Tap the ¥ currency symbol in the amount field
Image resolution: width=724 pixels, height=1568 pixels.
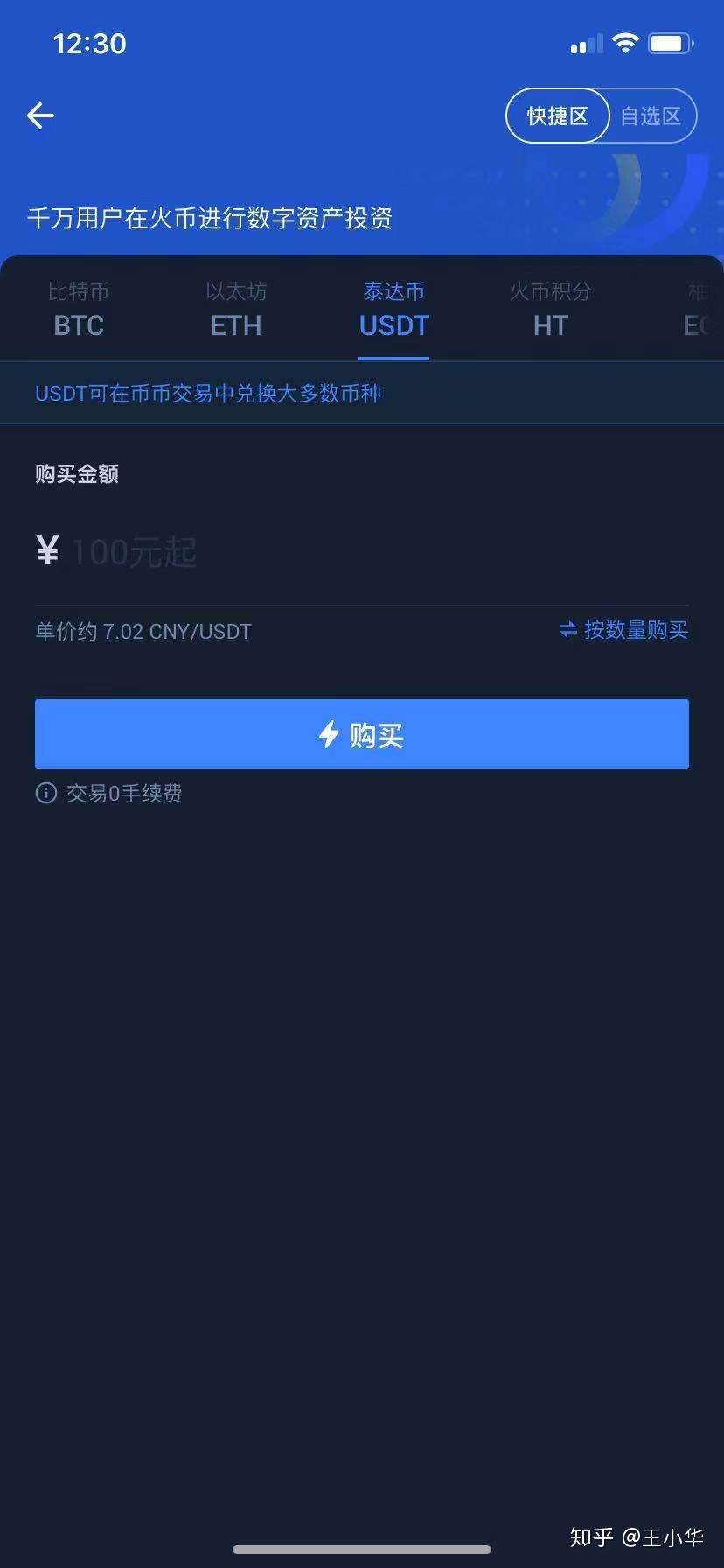(47, 549)
